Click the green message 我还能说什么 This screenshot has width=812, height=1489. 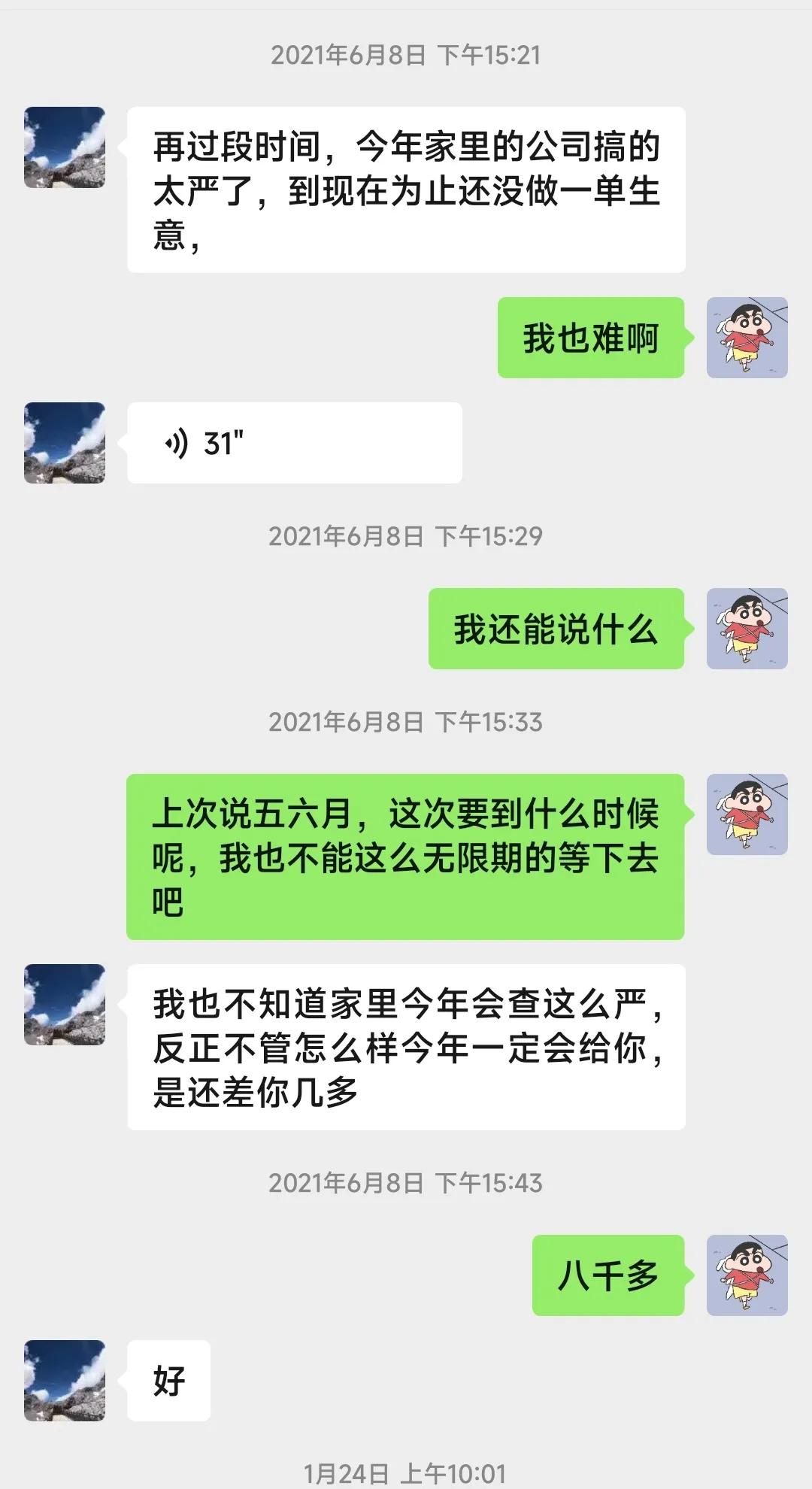[x=556, y=630]
